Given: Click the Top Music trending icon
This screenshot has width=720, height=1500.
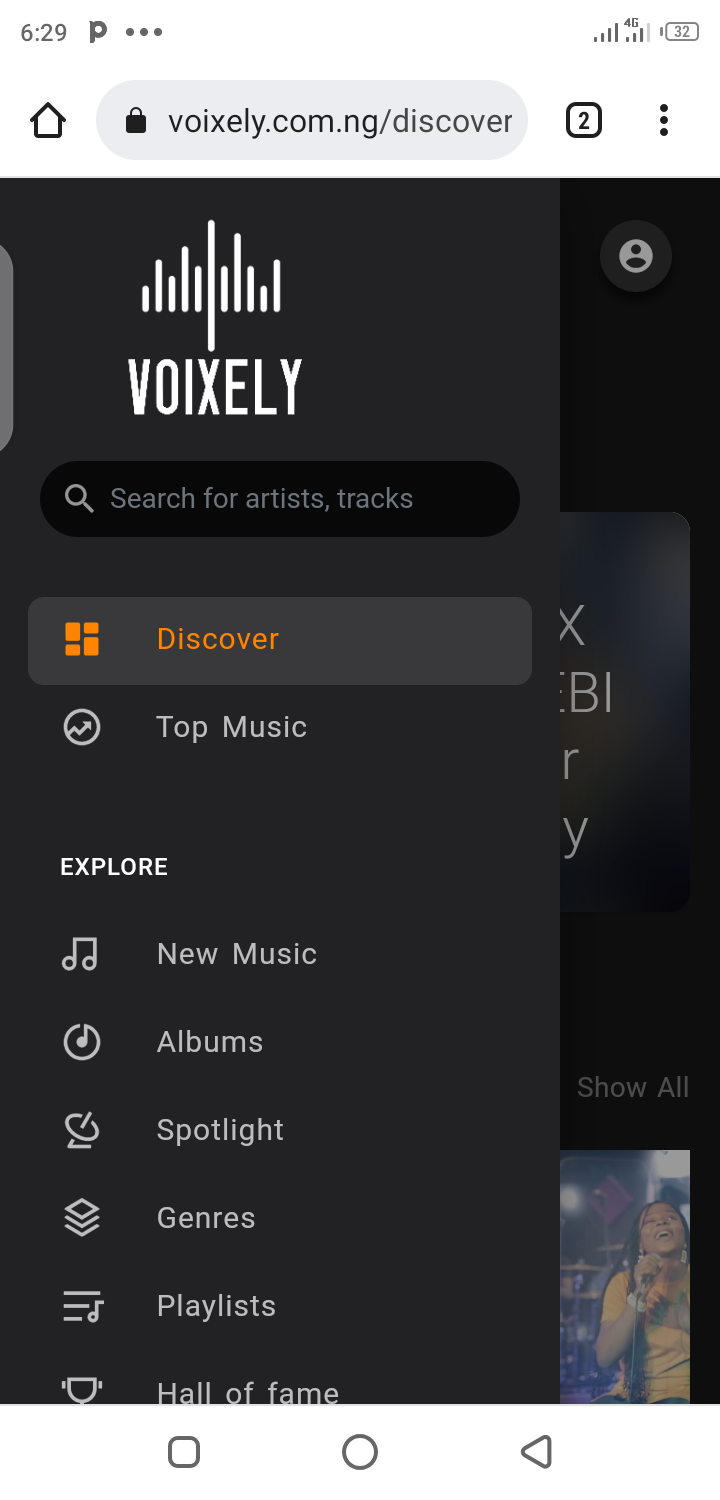Looking at the screenshot, I should (81, 727).
